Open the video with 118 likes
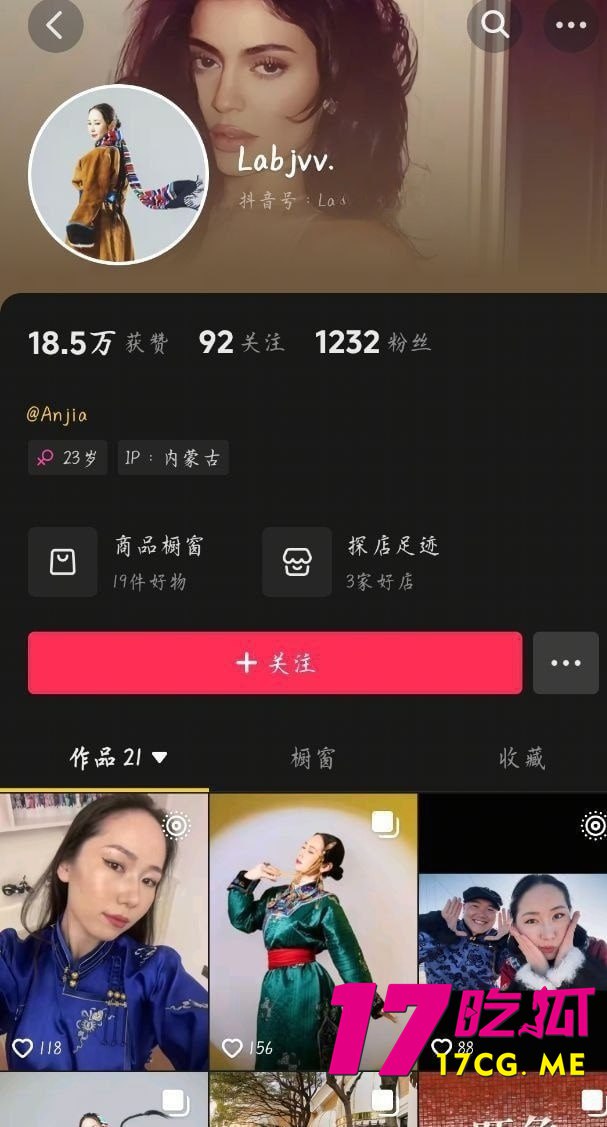Viewport: 607px width, 1127px height. pyautogui.click(x=103, y=930)
